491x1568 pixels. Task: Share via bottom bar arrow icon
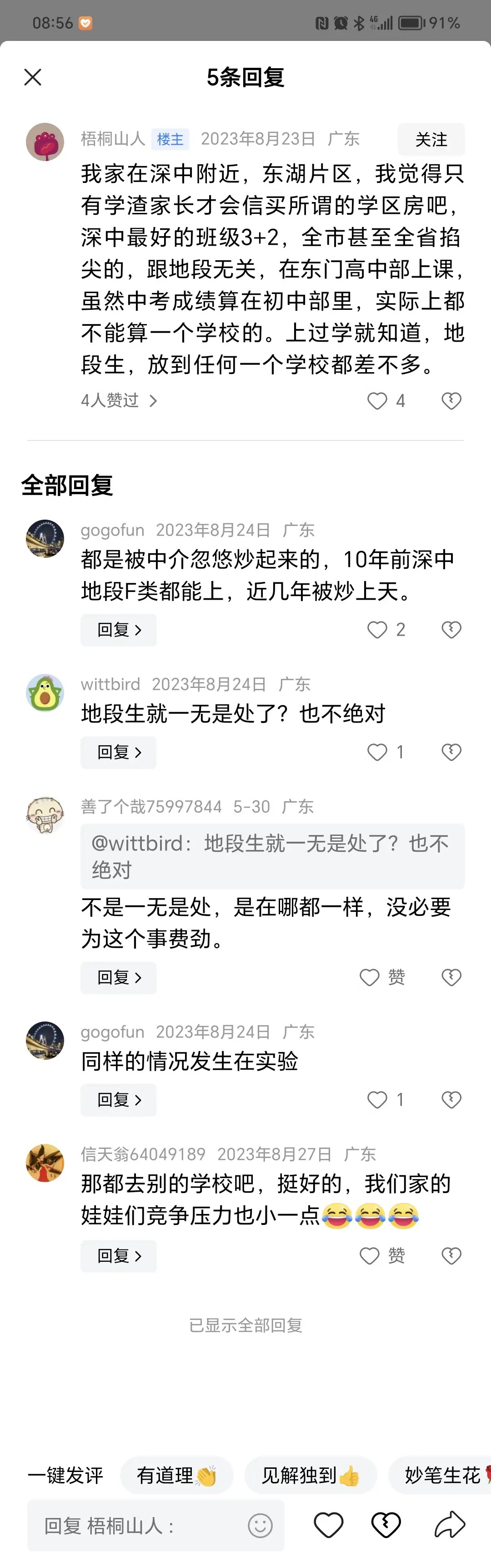click(450, 1525)
